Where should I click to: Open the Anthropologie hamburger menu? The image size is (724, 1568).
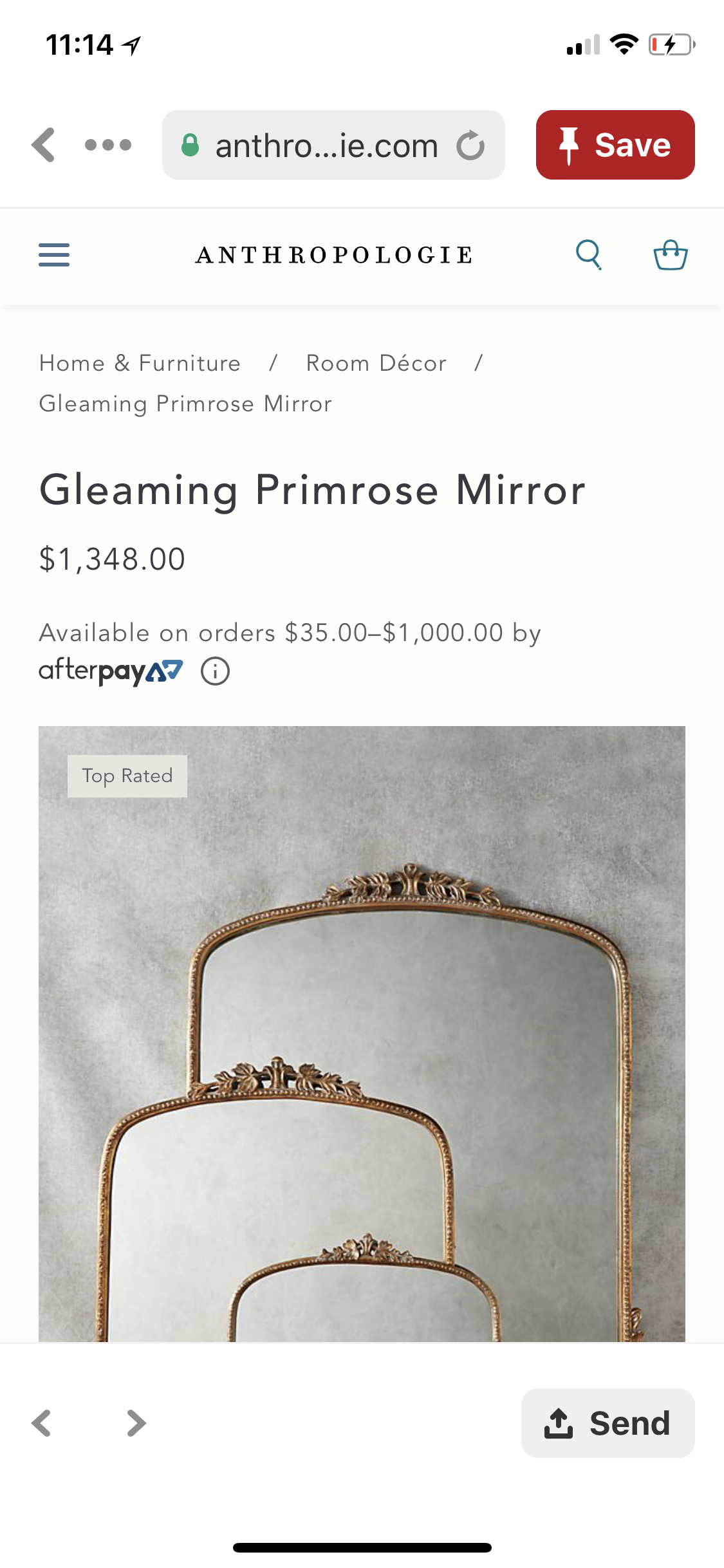coord(54,255)
